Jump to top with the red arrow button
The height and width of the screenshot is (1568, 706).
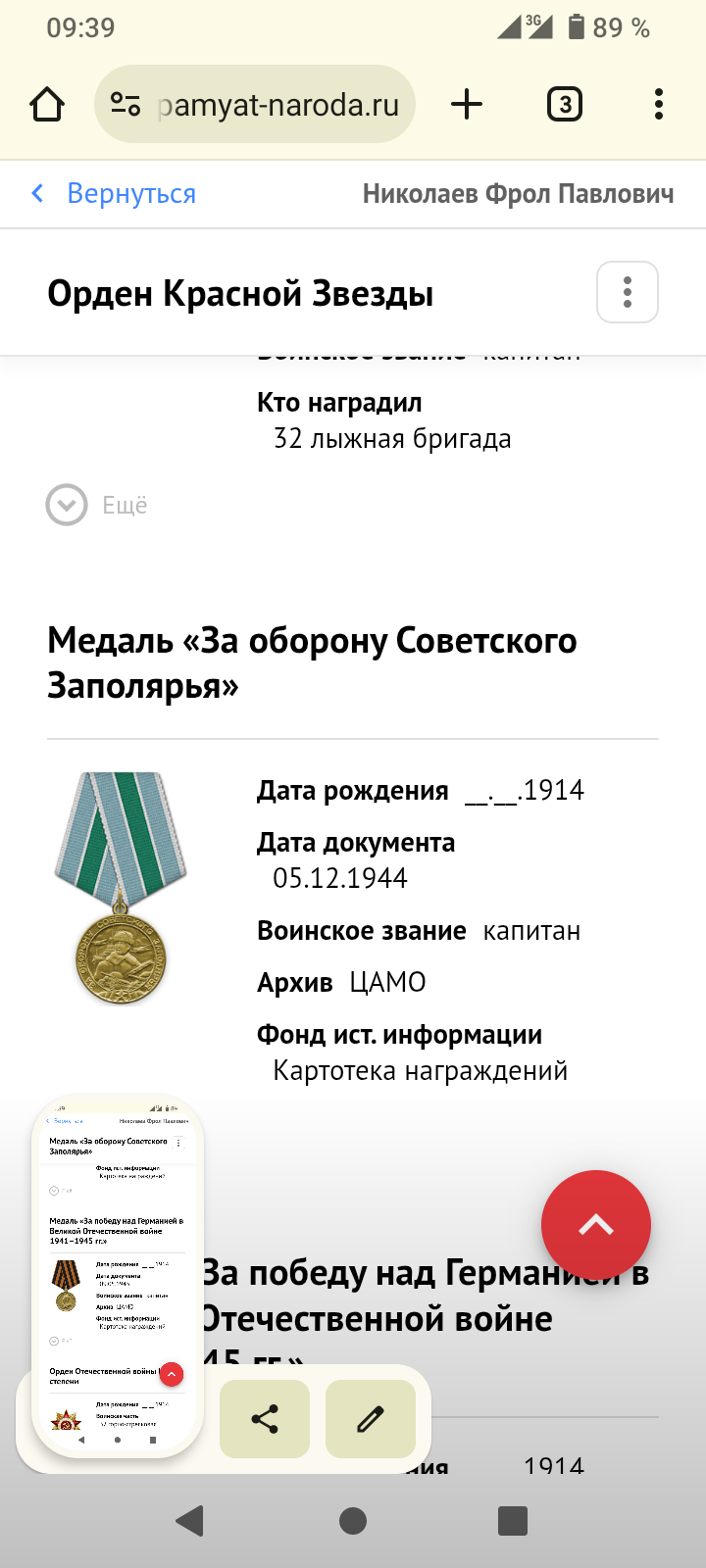(595, 1225)
